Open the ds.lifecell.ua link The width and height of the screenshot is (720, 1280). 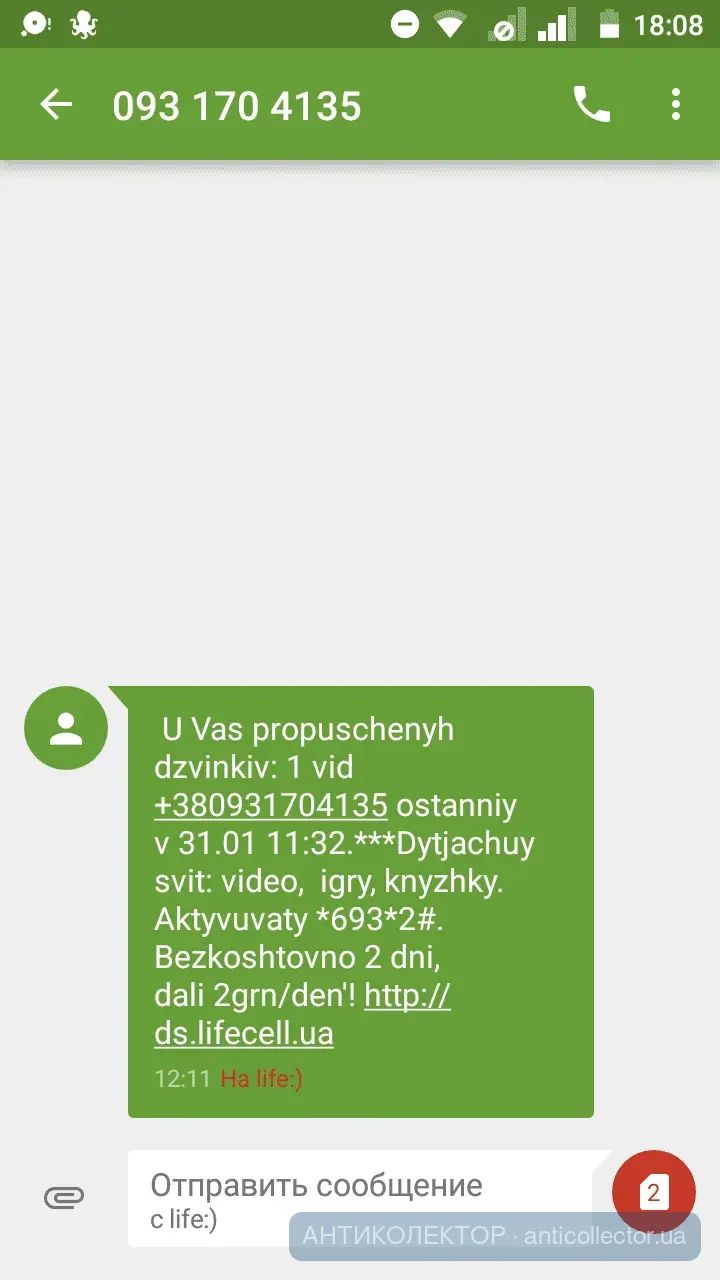tap(244, 1034)
